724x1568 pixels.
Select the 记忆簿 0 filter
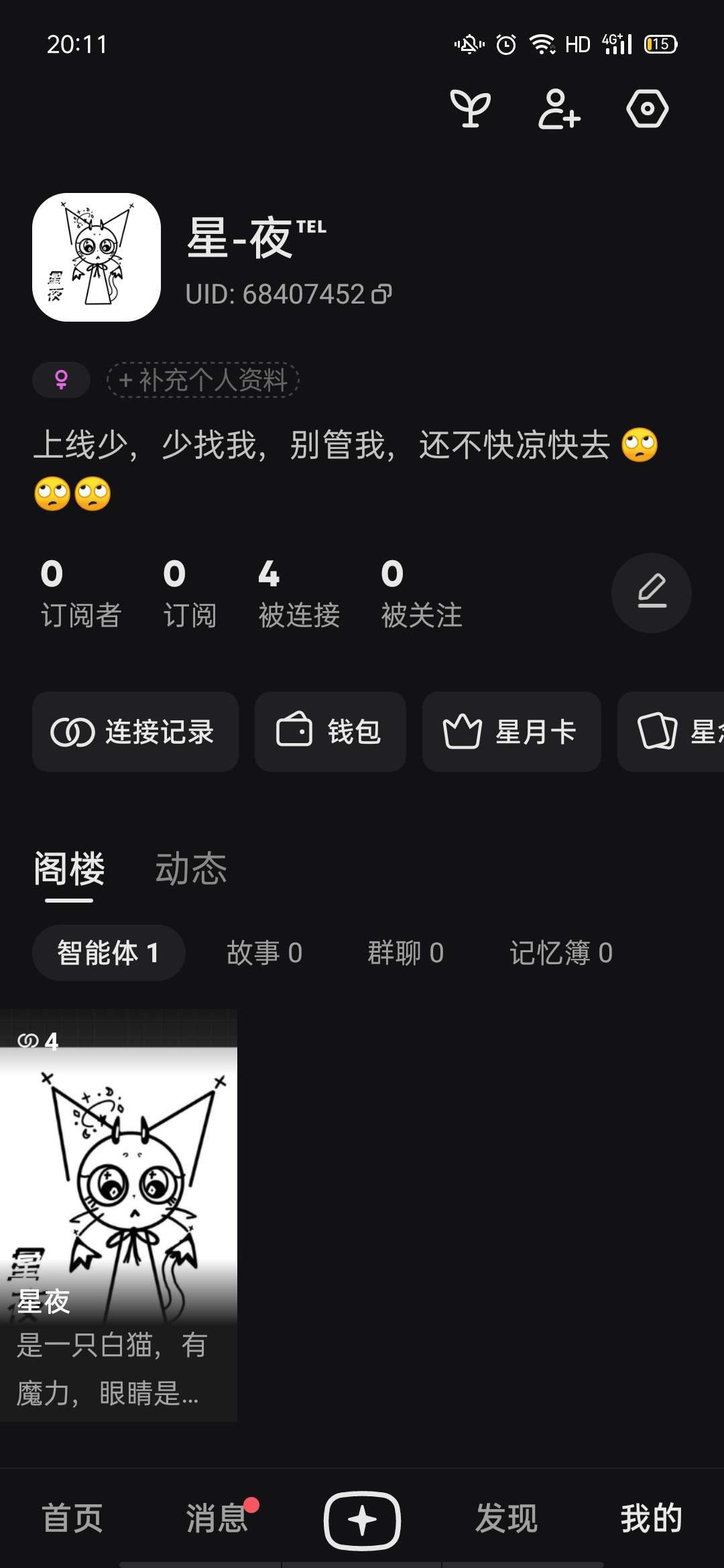pos(561,953)
